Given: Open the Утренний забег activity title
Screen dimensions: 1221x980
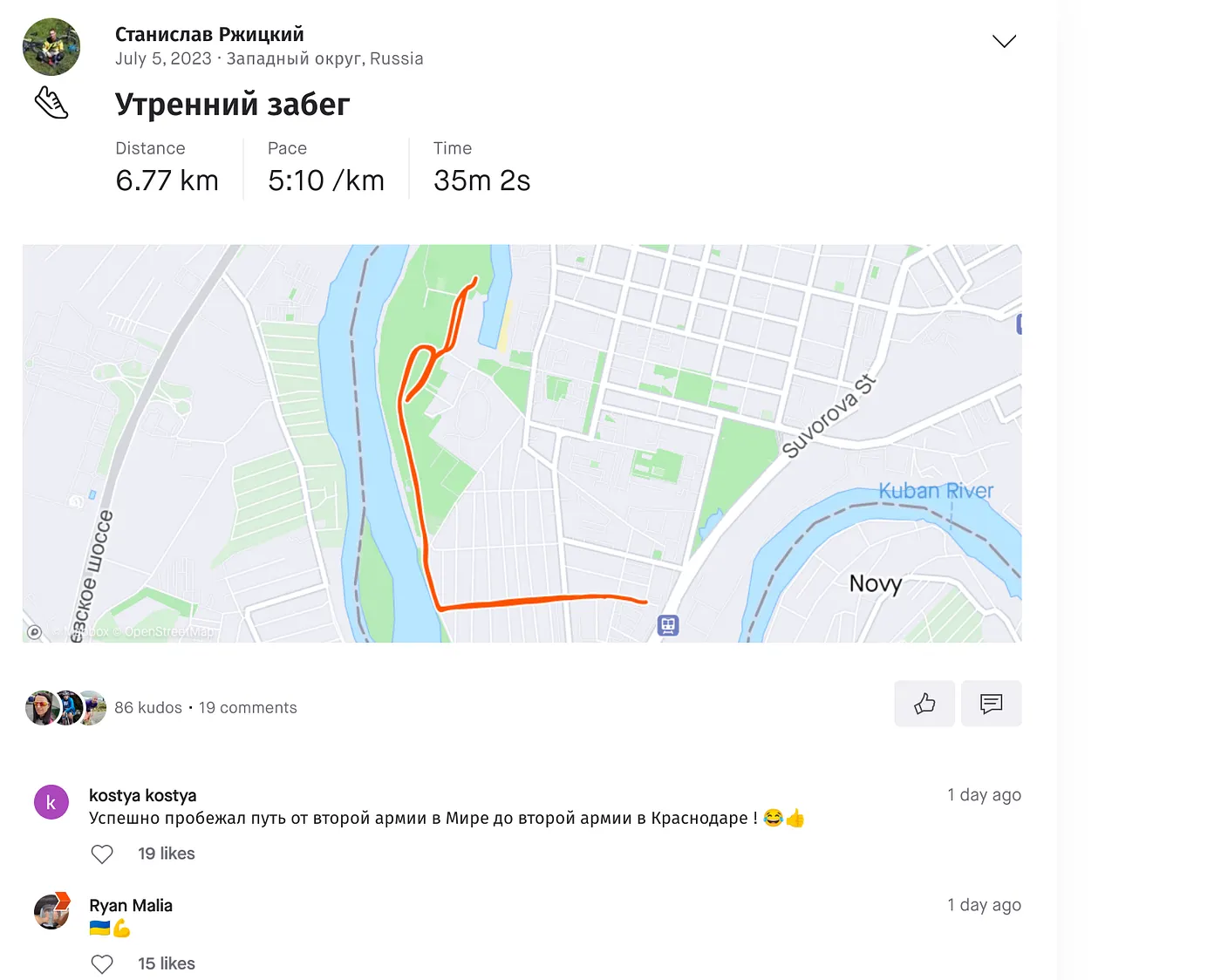Looking at the screenshot, I should pos(232,105).
